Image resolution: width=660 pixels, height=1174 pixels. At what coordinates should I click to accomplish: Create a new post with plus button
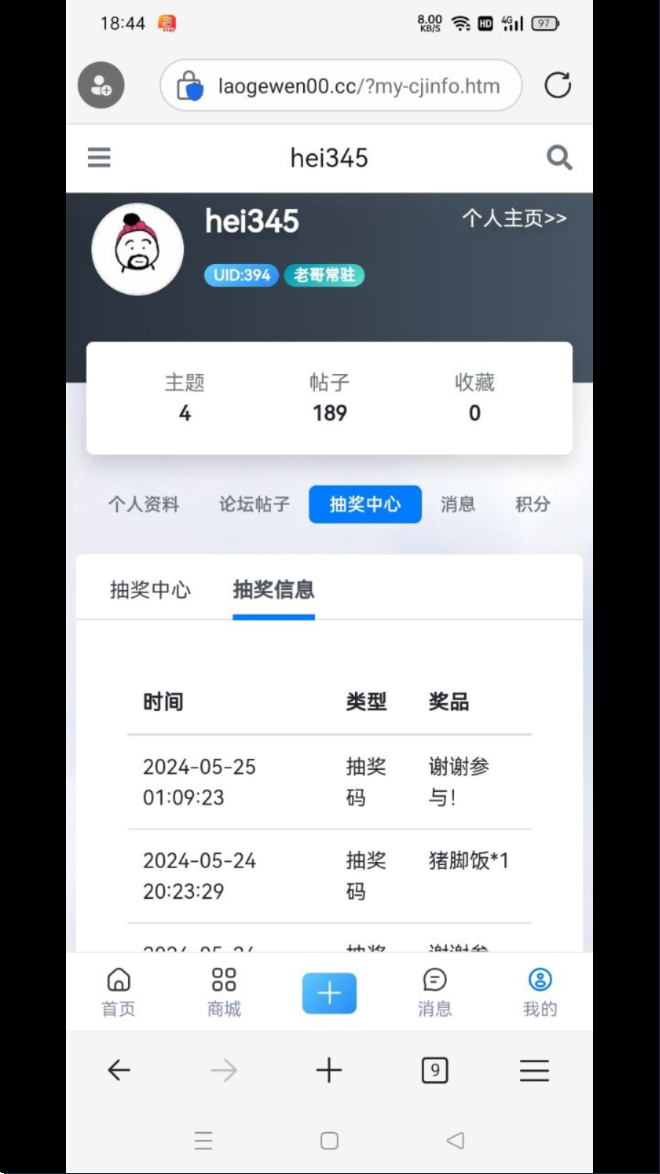click(329, 993)
